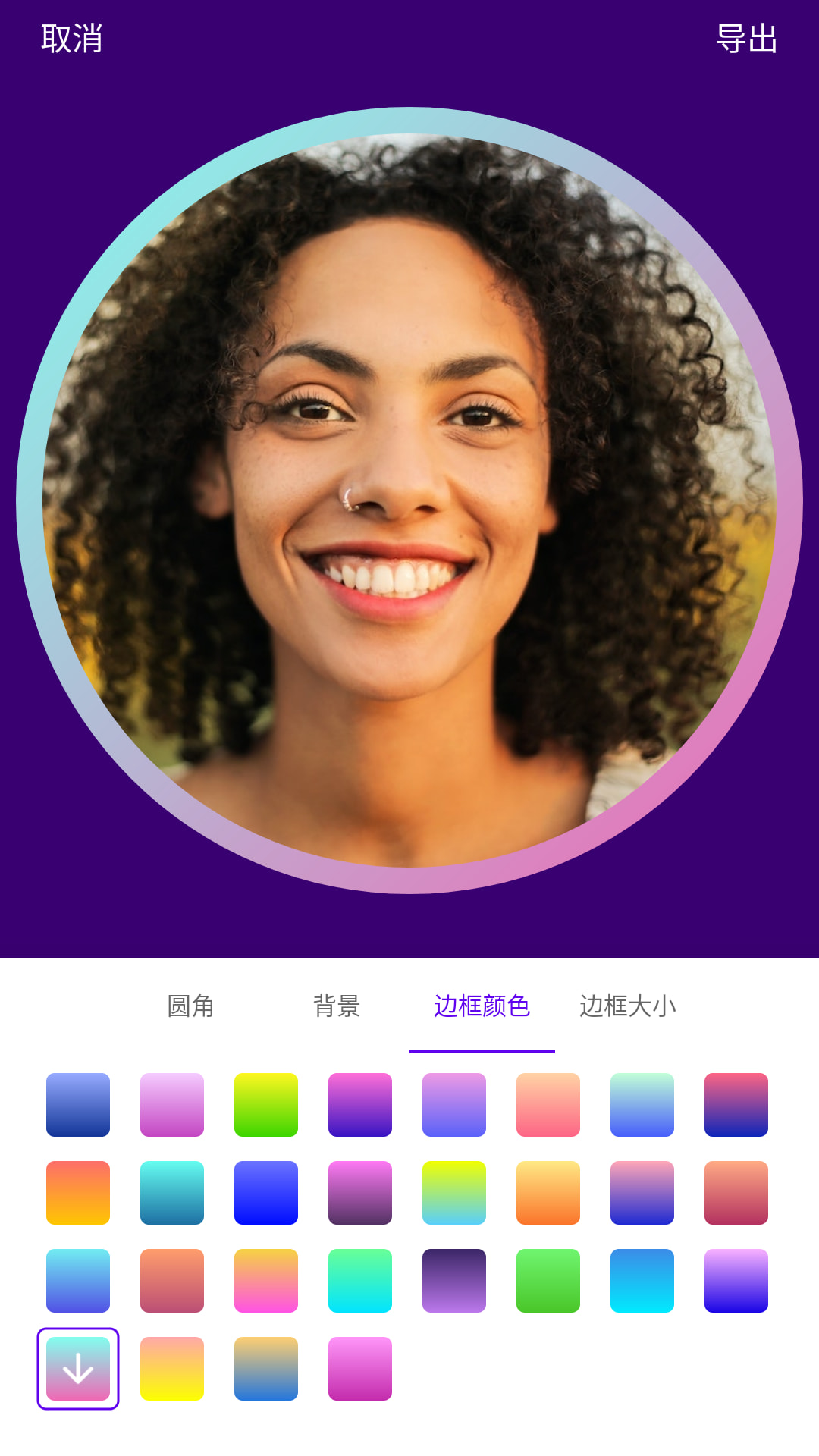
Task: Pick the solid blue gradient in second row
Action: pos(266,1193)
